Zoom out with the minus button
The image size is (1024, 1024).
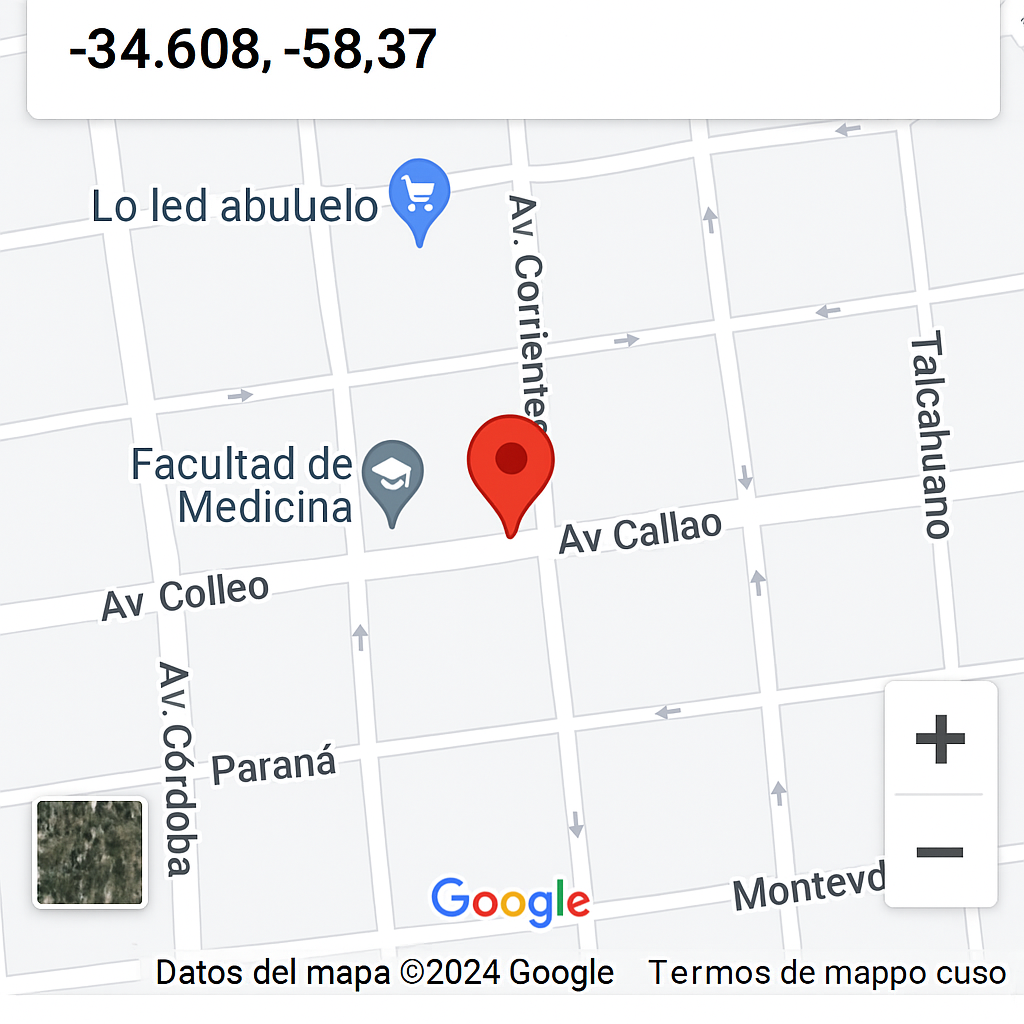tap(940, 852)
